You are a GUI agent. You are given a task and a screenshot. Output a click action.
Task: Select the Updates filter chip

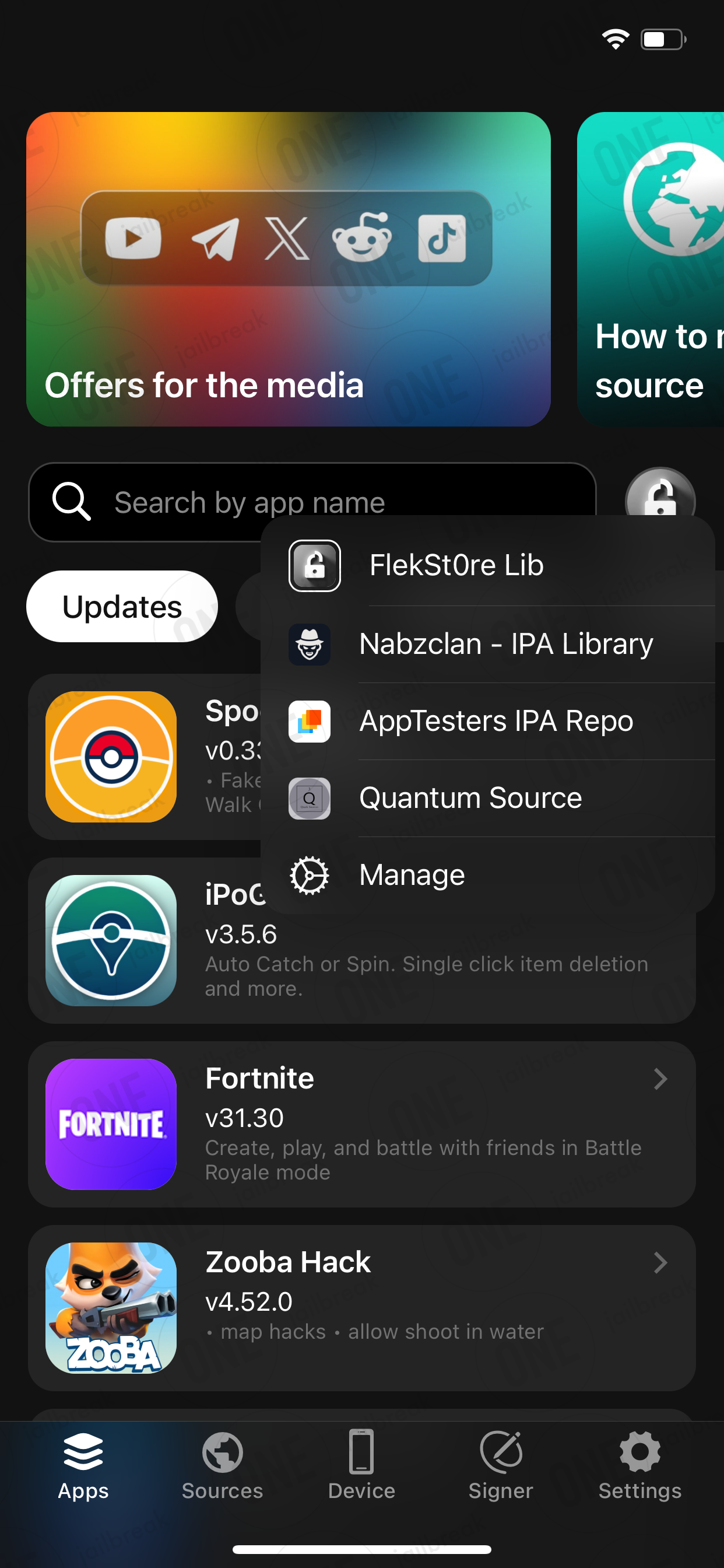coord(122,606)
